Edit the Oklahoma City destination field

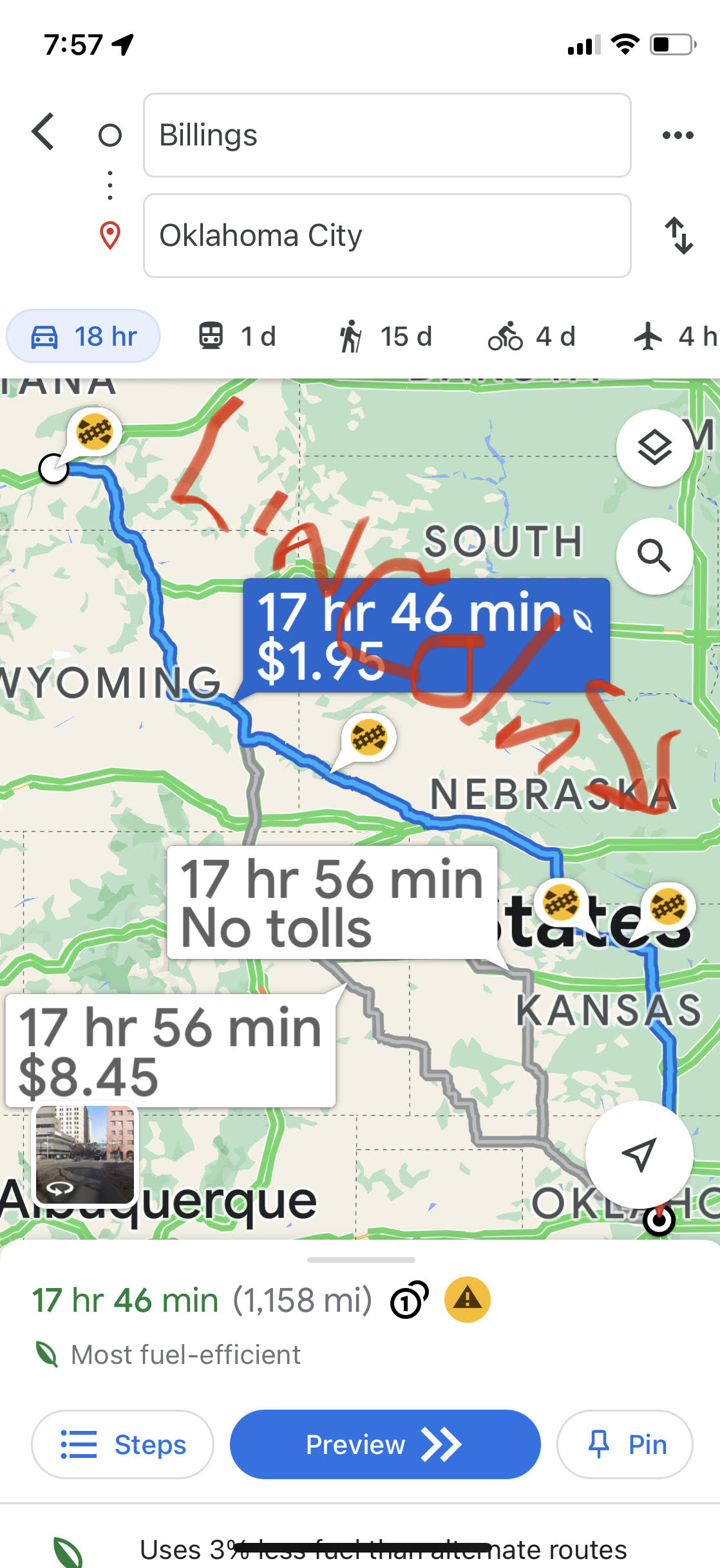(x=386, y=236)
